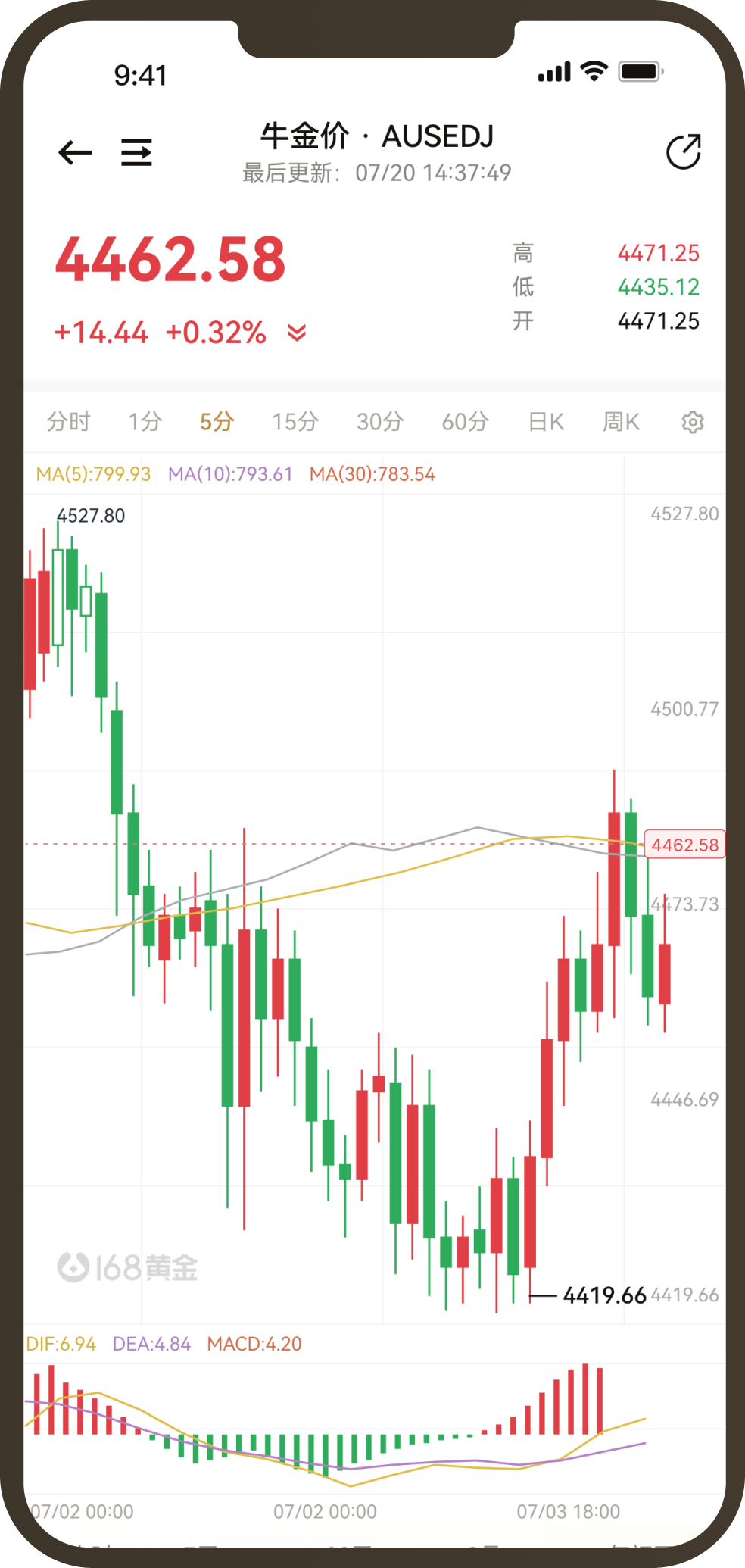Image resolution: width=745 pixels, height=1568 pixels.
Task: Switch to the 分时 chart tab
Action: (x=69, y=421)
